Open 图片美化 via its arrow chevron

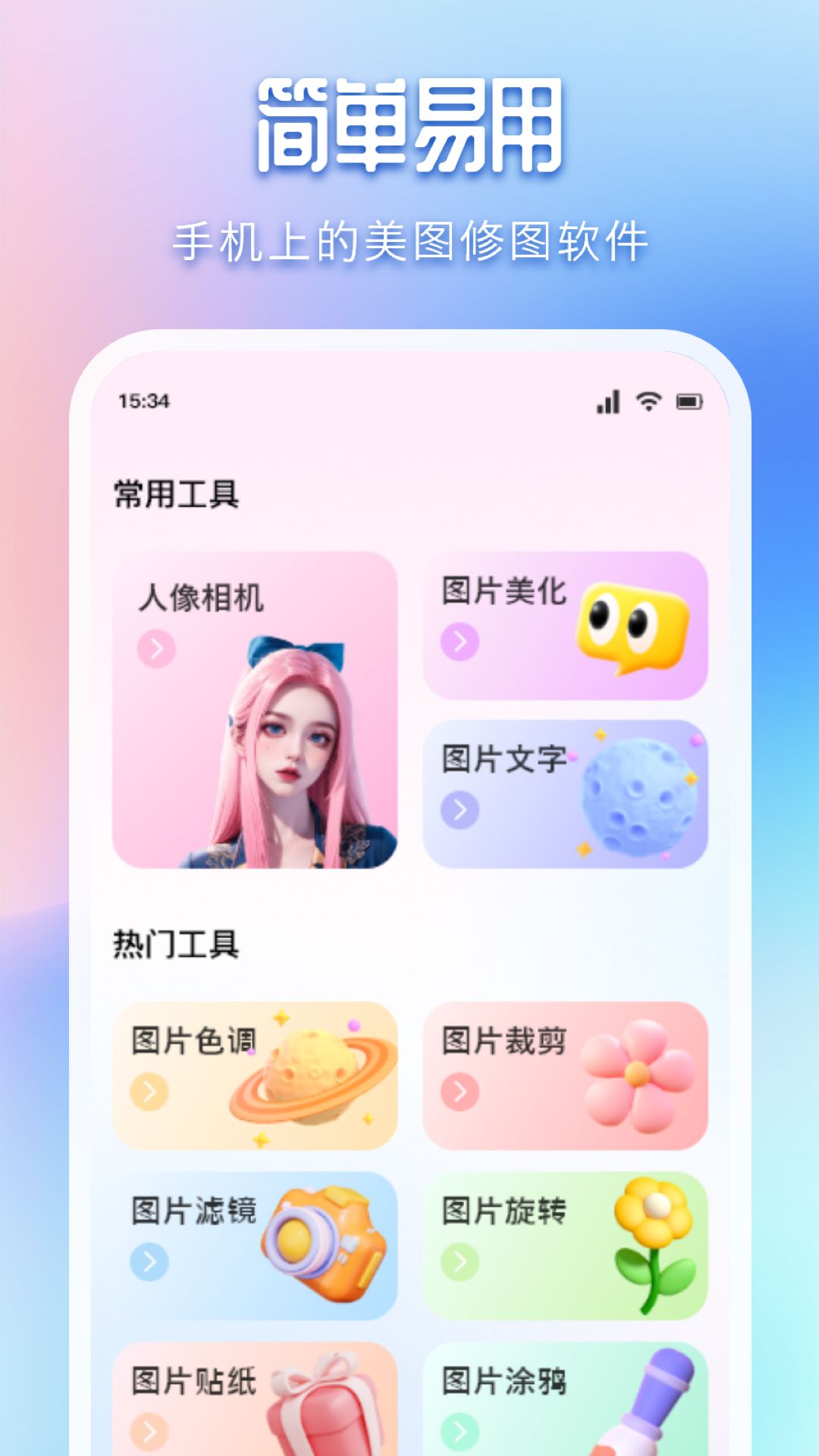click(459, 641)
